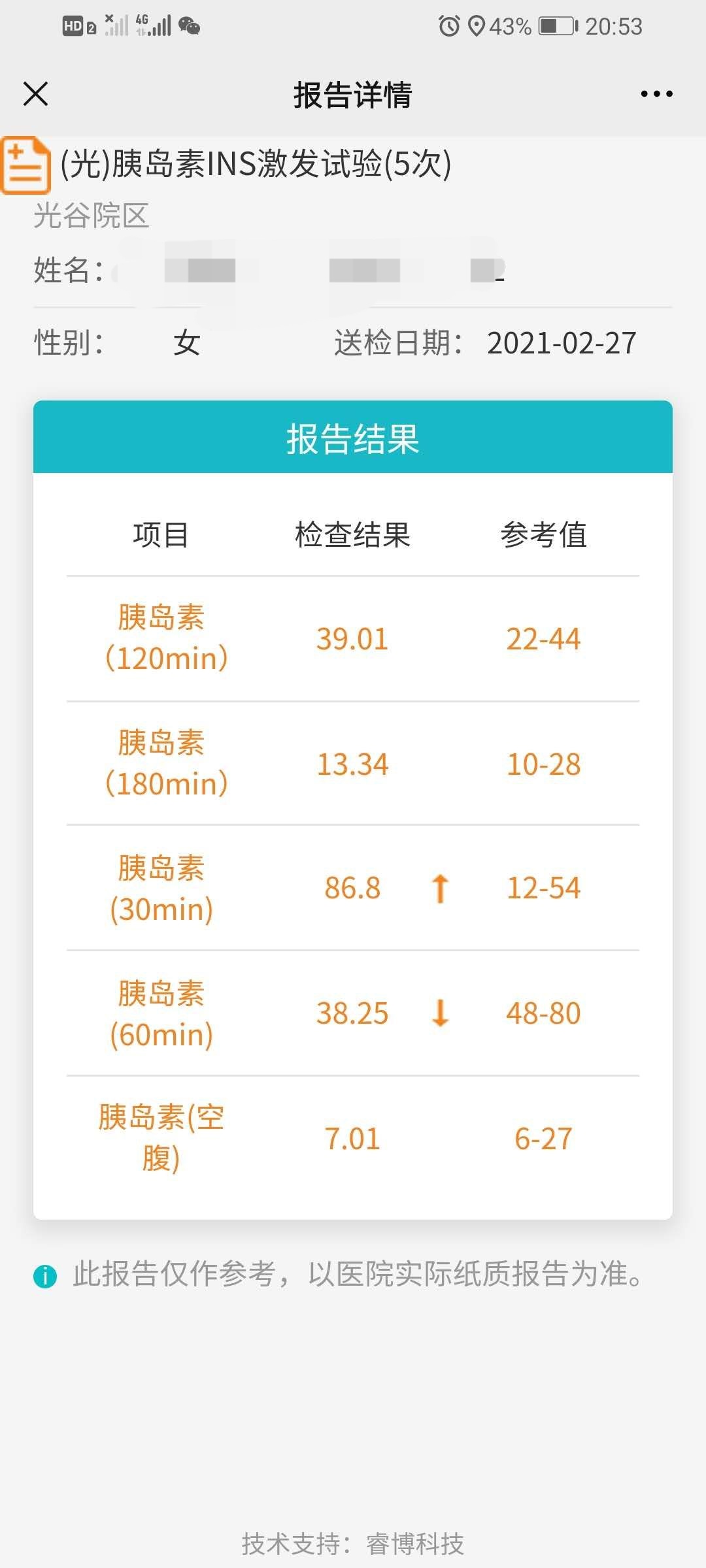The width and height of the screenshot is (706, 1568).
Task: Open the report document icon beside the title
Action: [x=27, y=165]
